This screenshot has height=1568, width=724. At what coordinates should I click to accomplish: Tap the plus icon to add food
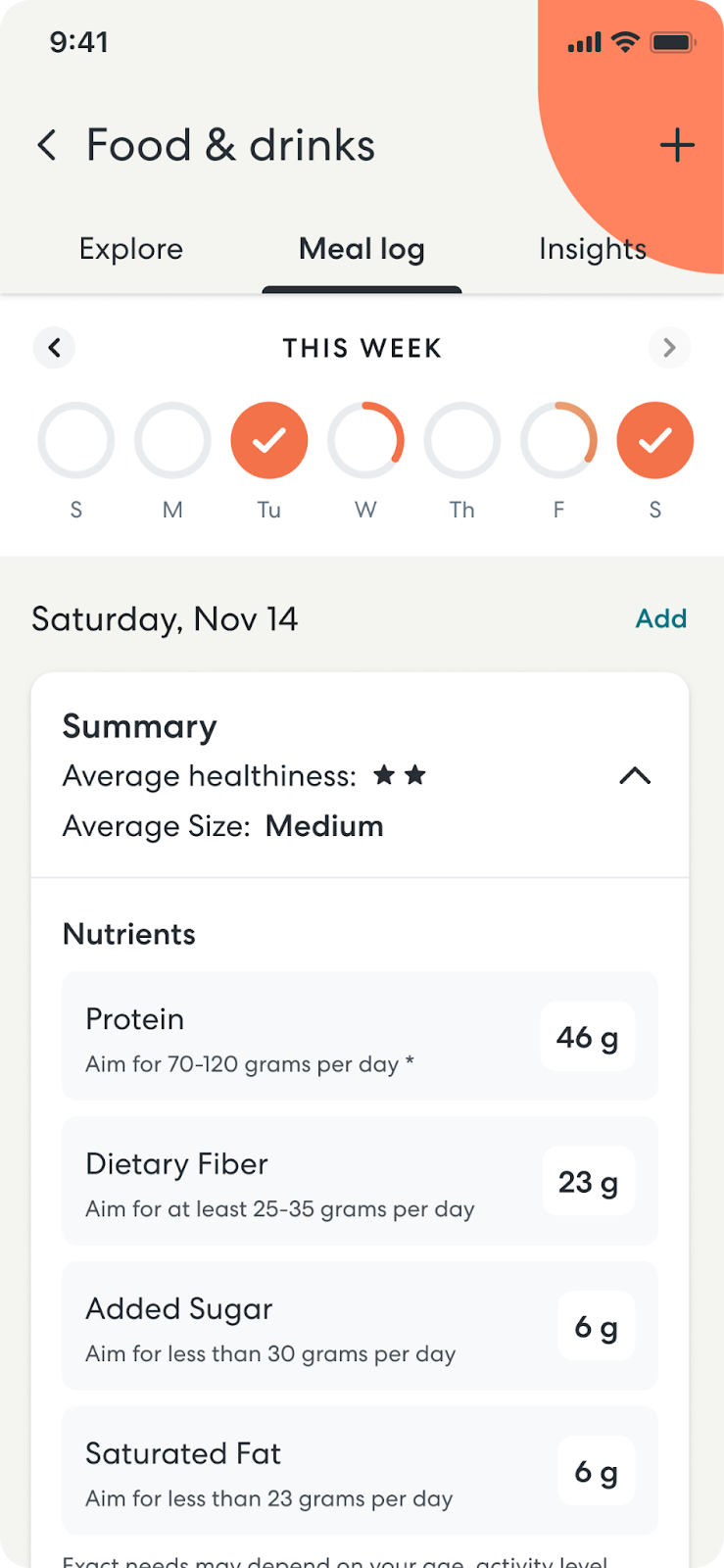click(x=677, y=146)
